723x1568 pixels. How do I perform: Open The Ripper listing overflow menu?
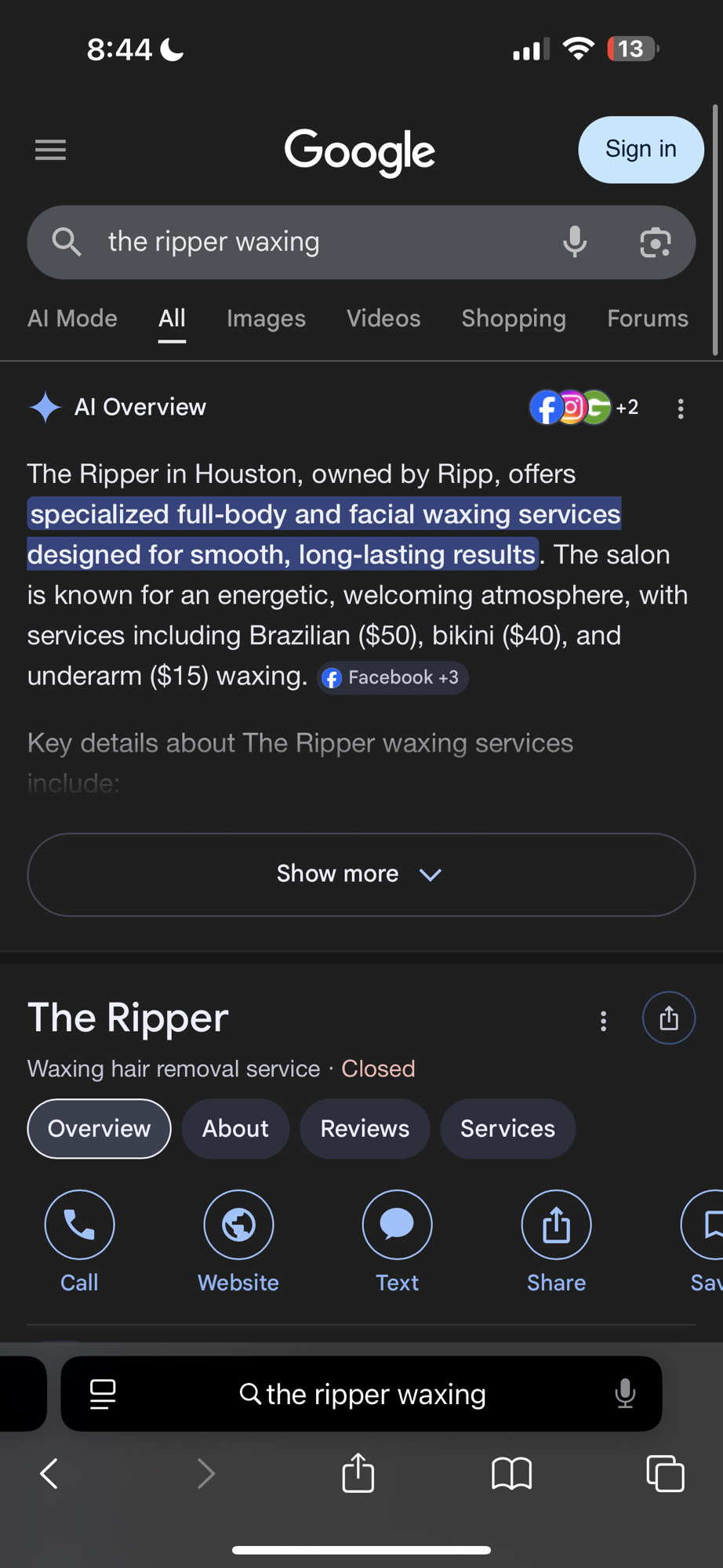603,1020
